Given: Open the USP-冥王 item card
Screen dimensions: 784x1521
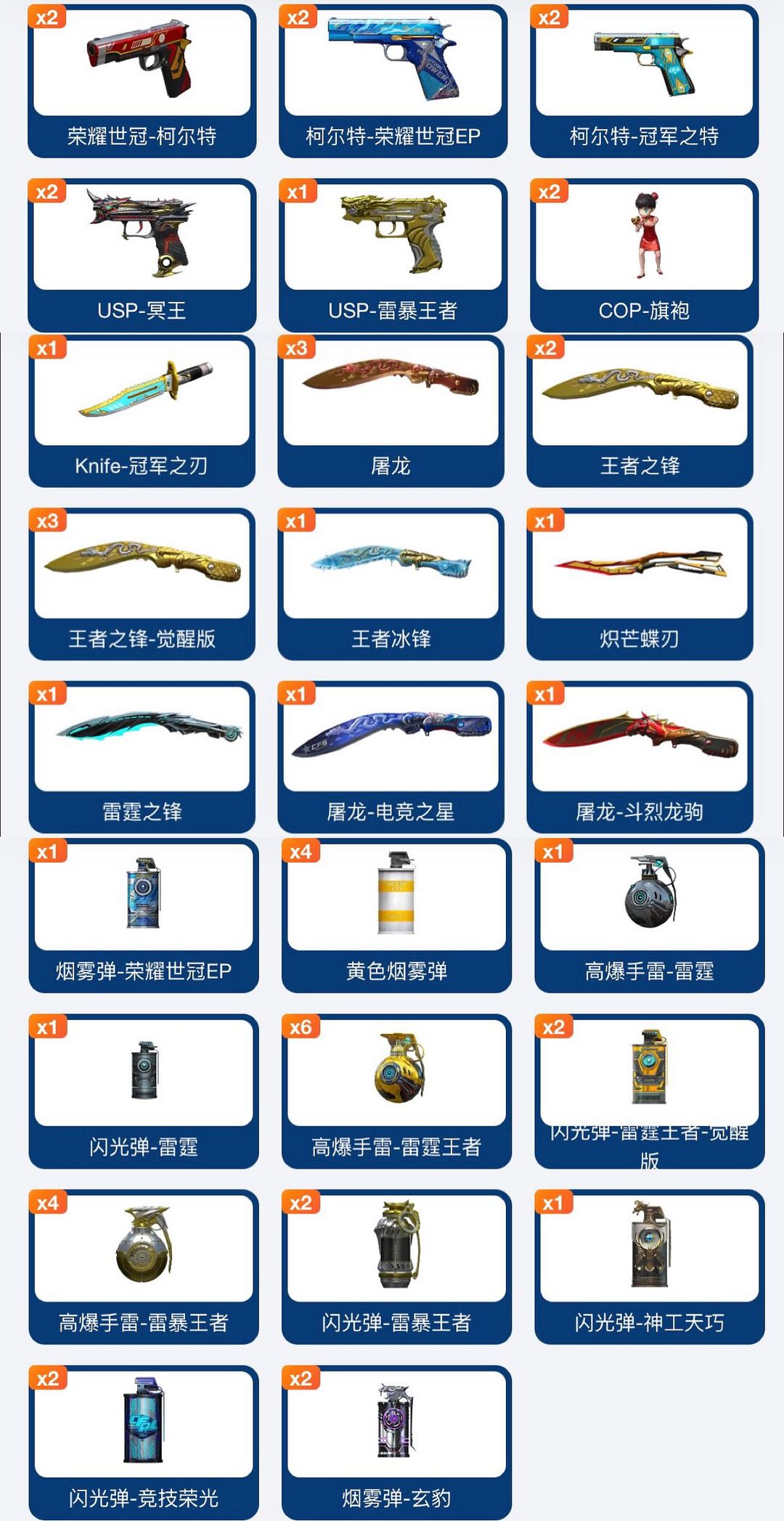Looking at the screenshot, I should [x=142, y=236].
